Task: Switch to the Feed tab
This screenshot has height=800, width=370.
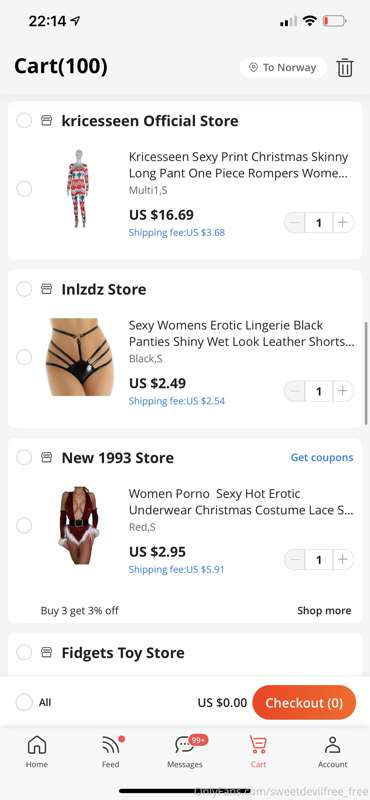Action: tap(111, 752)
